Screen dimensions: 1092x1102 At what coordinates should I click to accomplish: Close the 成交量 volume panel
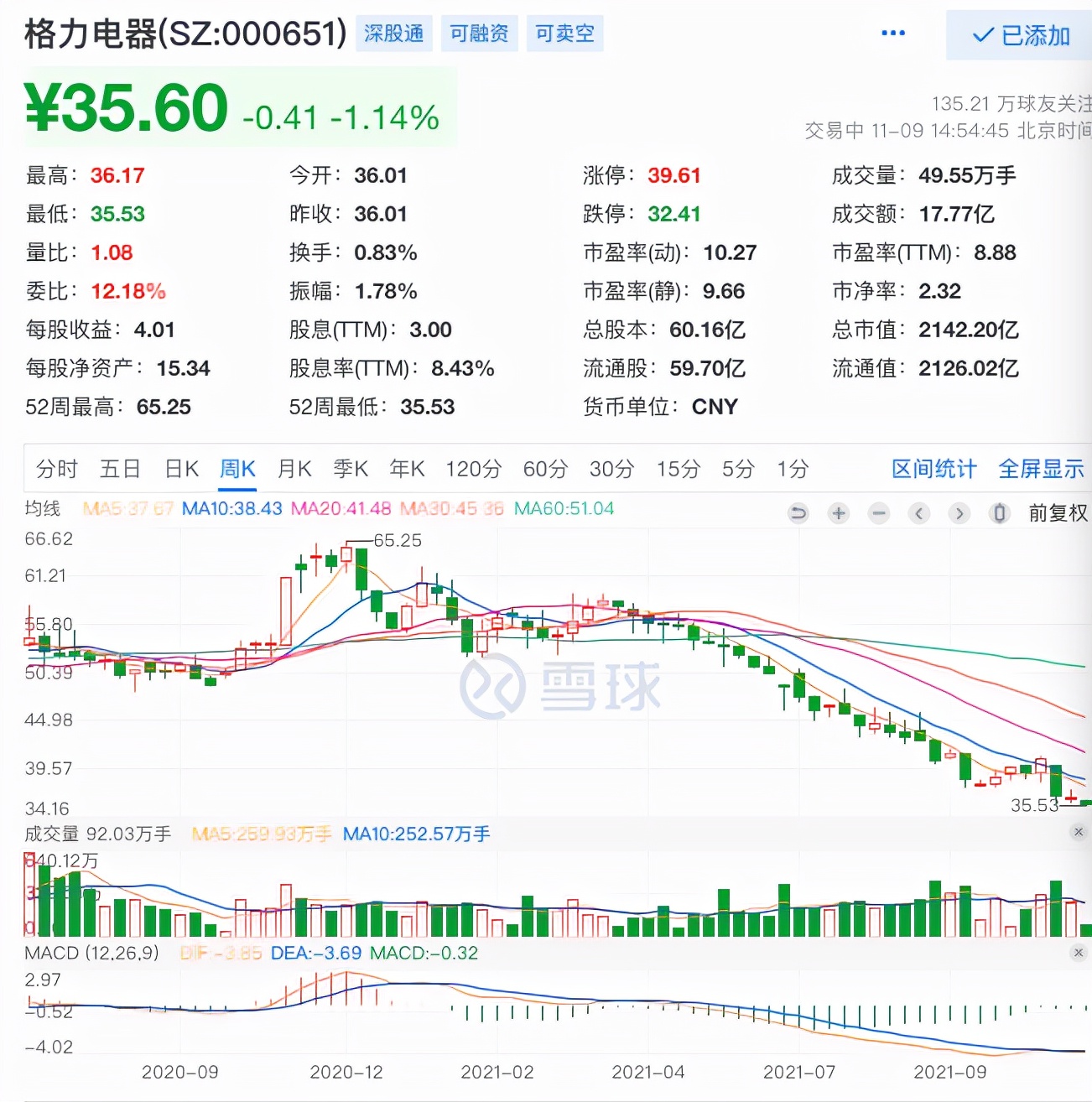coord(1079,832)
